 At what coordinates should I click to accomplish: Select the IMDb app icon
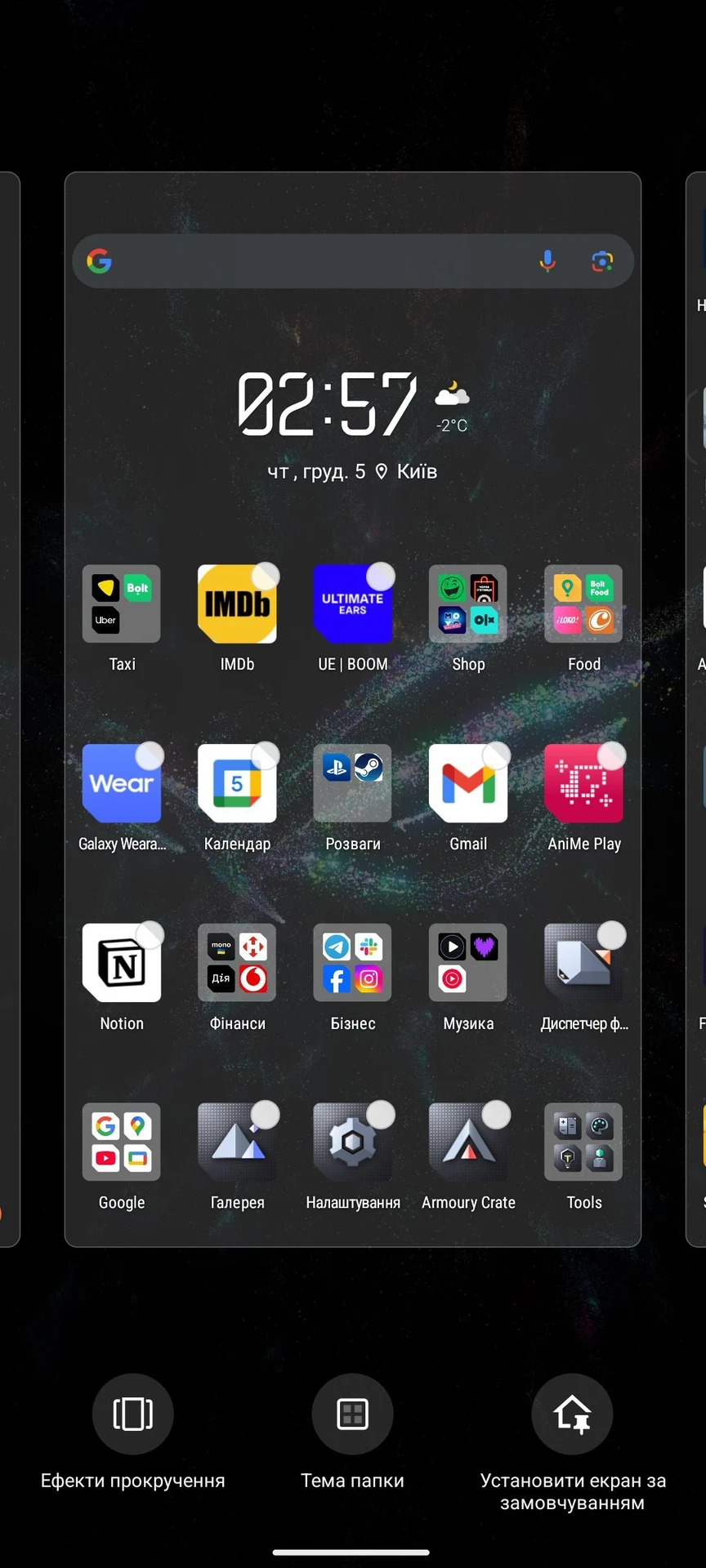tap(237, 604)
